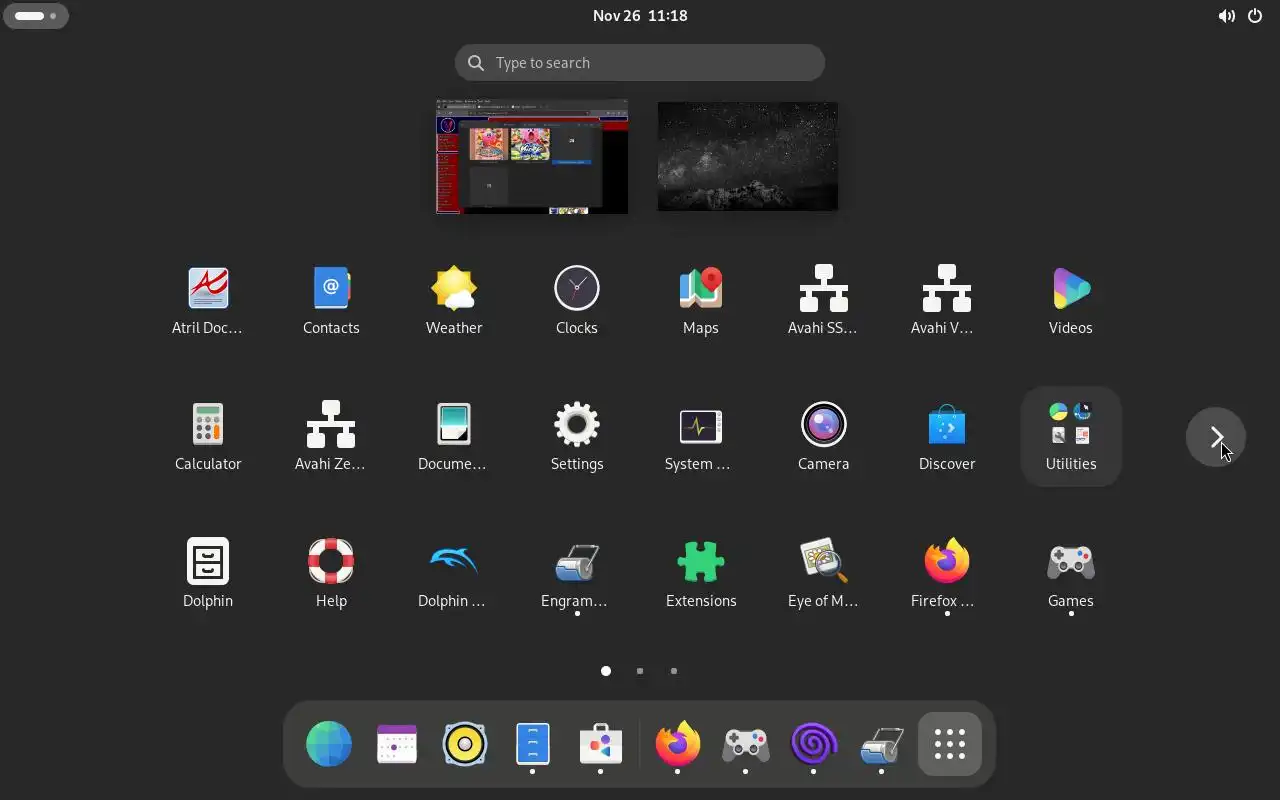The width and height of the screenshot is (1280, 800).
Task: Go to the next app page arrow
Action: (x=1216, y=437)
